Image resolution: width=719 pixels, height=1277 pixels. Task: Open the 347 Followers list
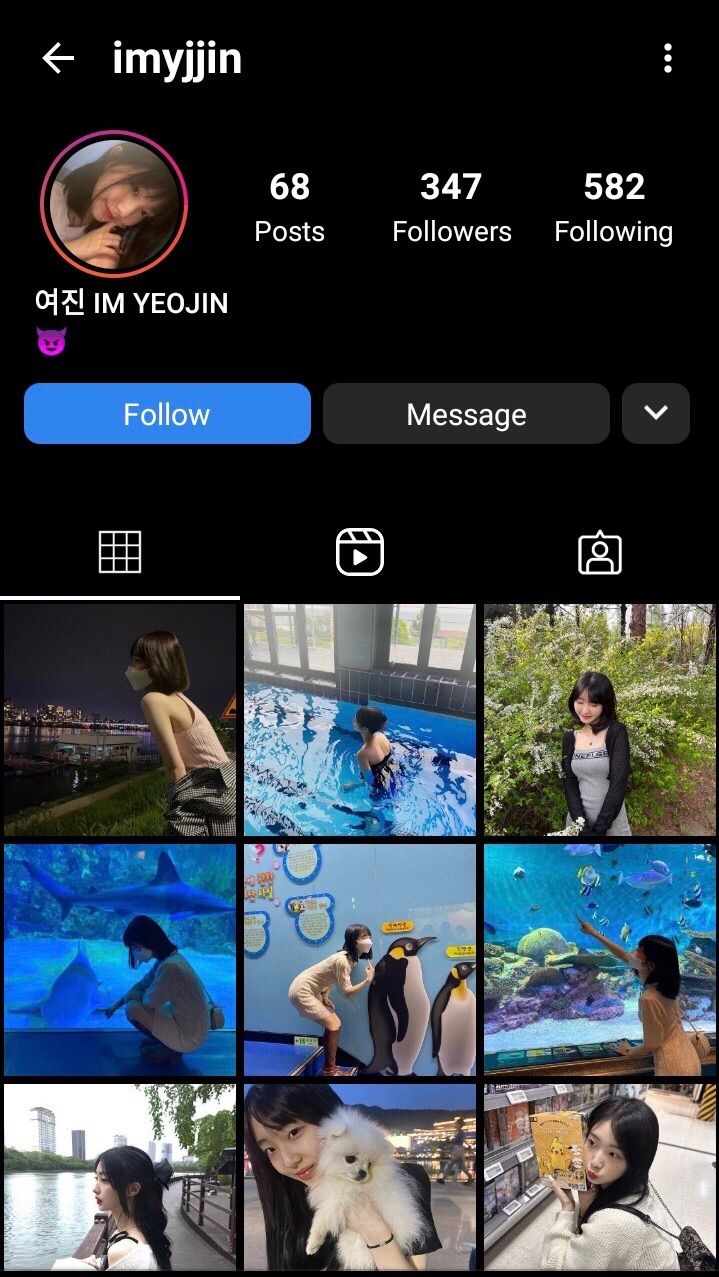[451, 207]
